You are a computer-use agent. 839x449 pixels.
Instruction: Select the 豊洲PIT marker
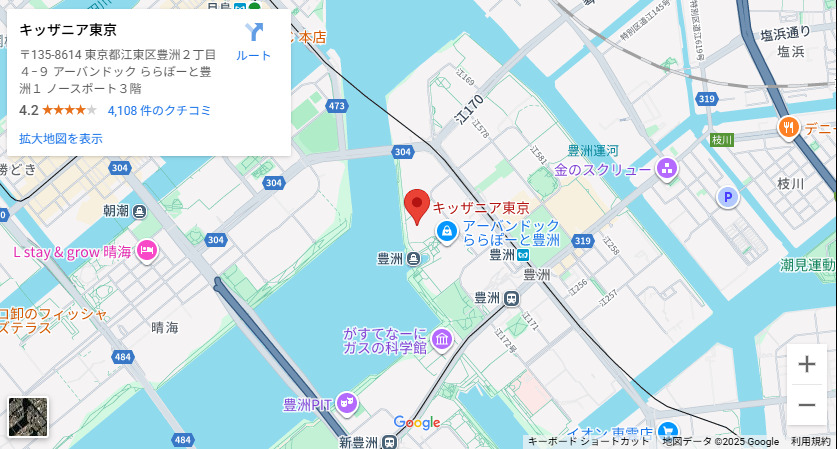(347, 403)
